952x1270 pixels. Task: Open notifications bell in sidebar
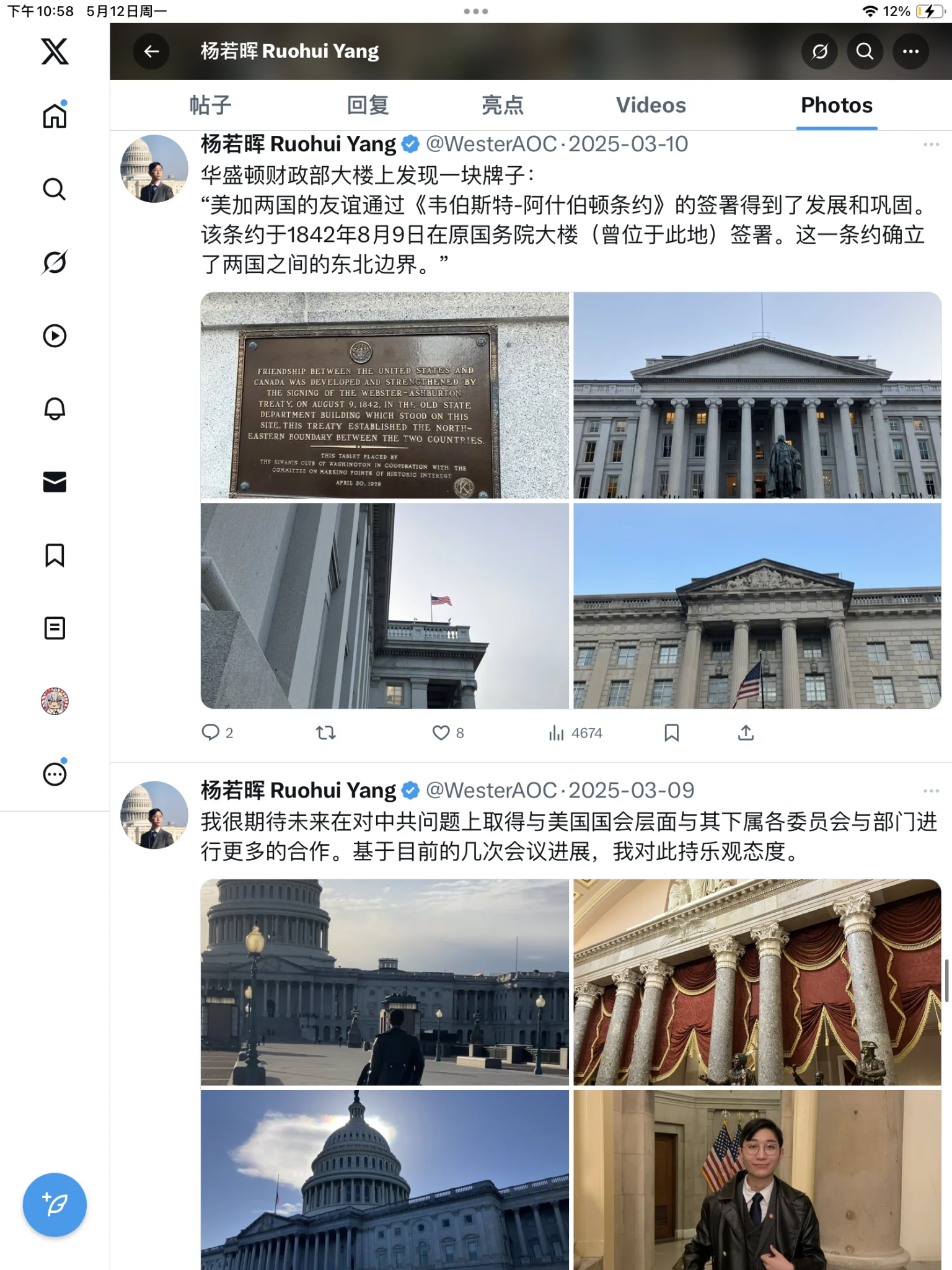tap(55, 409)
